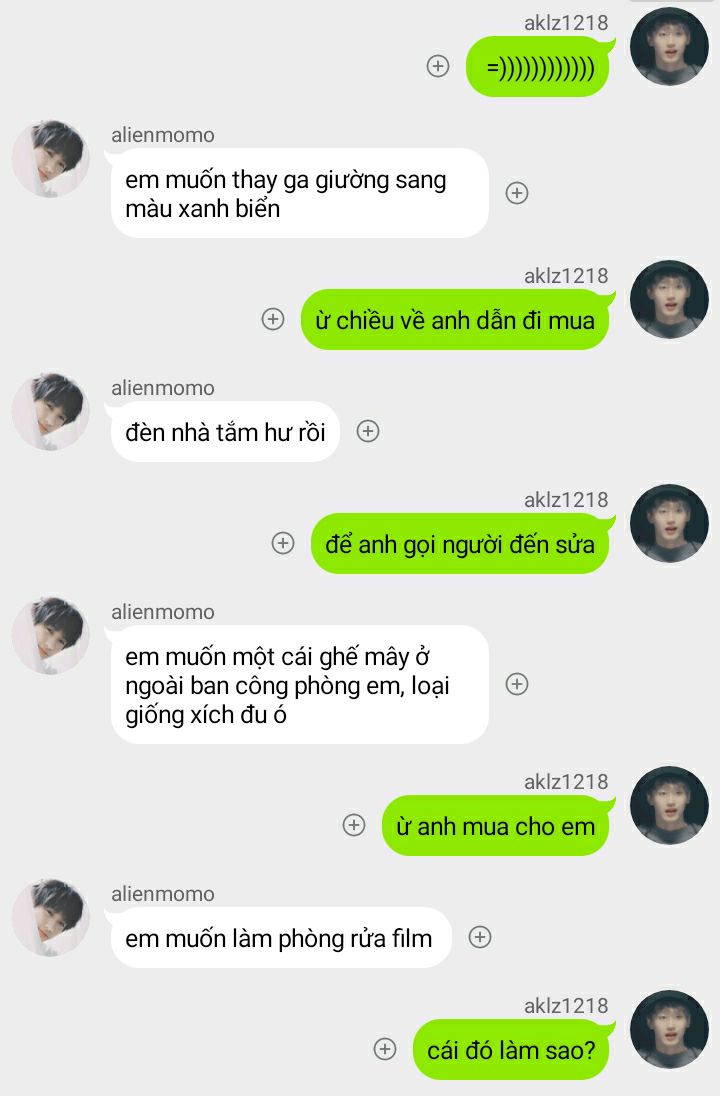The width and height of the screenshot is (720, 1096).
Task: View aklz1218's profile picture beside "ừ anh mua cho em"
Action: pyautogui.click(x=669, y=805)
